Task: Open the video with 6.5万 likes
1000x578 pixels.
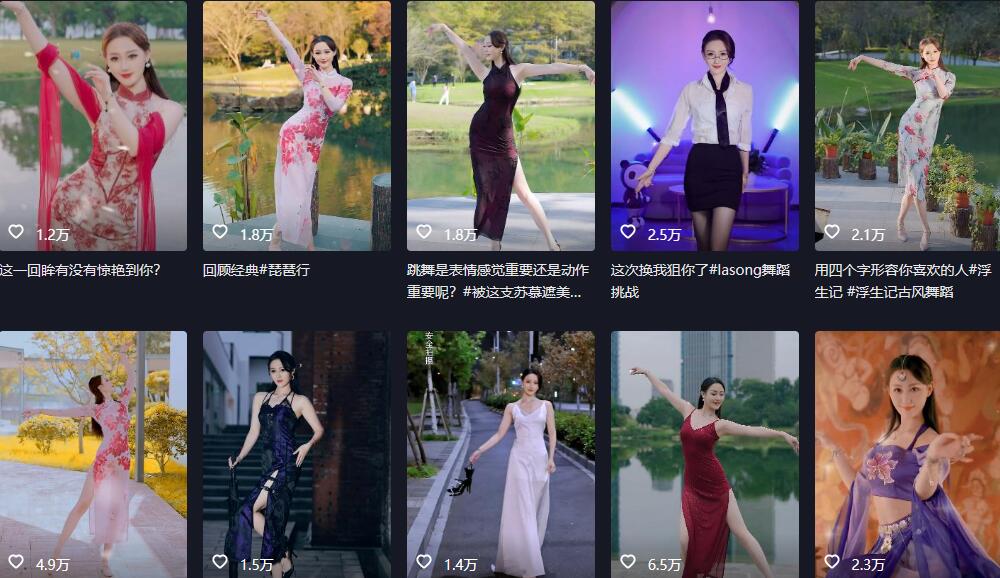Action: click(x=705, y=450)
